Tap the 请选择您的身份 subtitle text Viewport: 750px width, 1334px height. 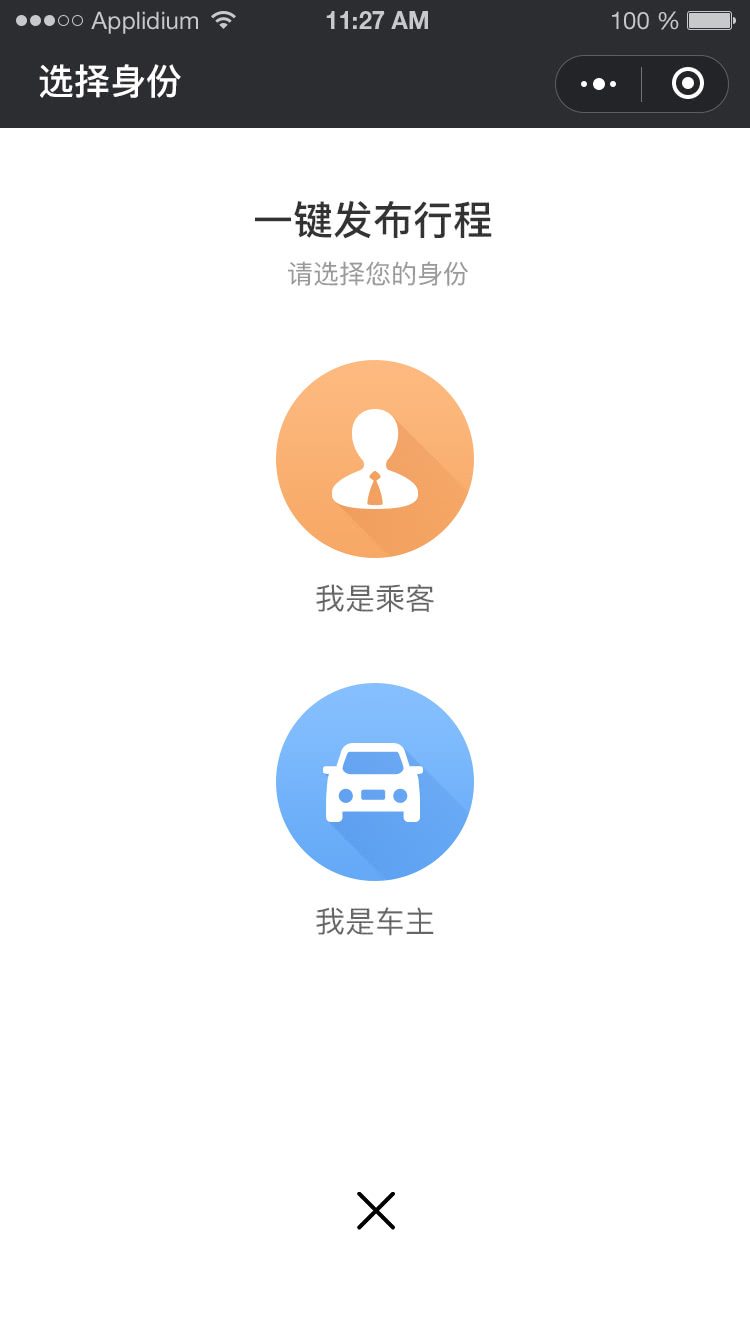coord(375,274)
